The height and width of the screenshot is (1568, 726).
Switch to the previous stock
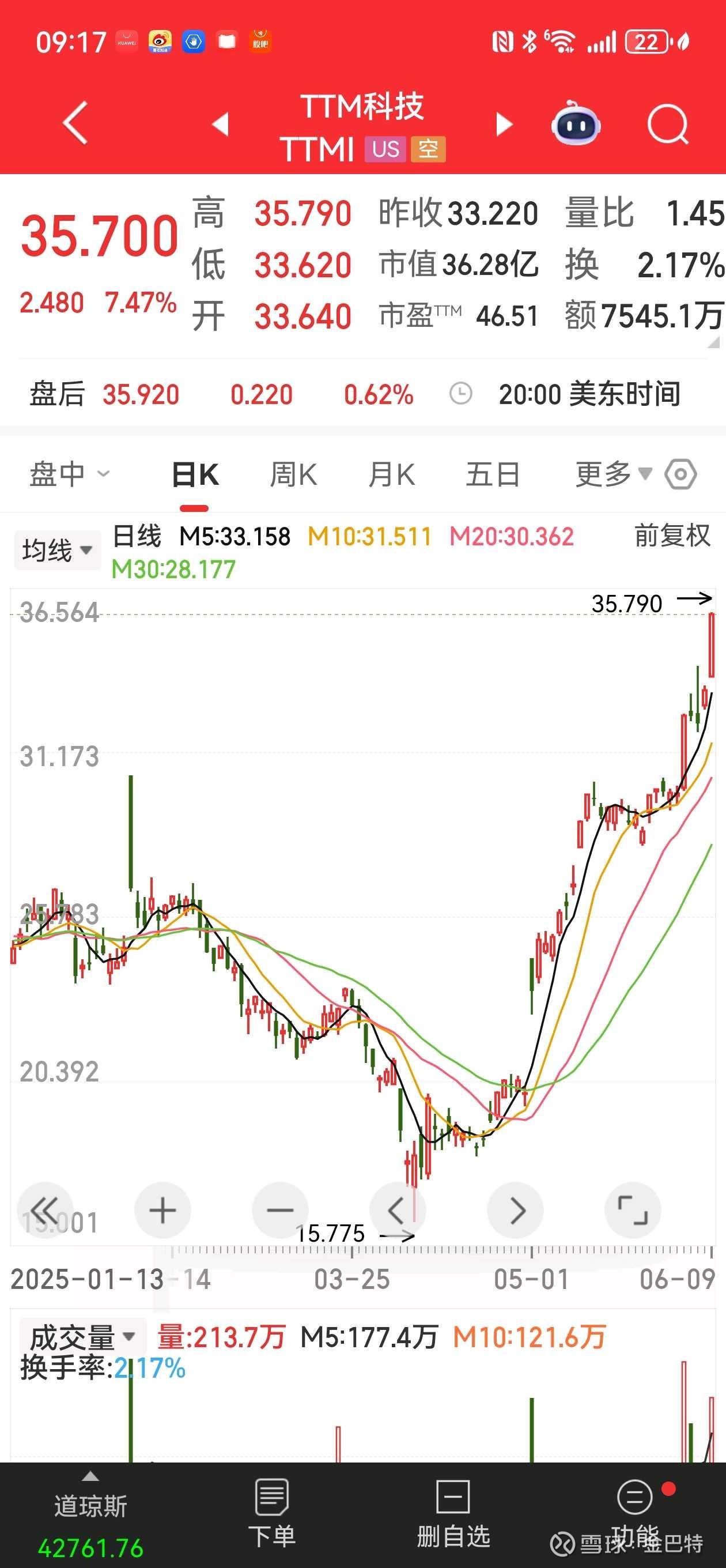coord(220,124)
